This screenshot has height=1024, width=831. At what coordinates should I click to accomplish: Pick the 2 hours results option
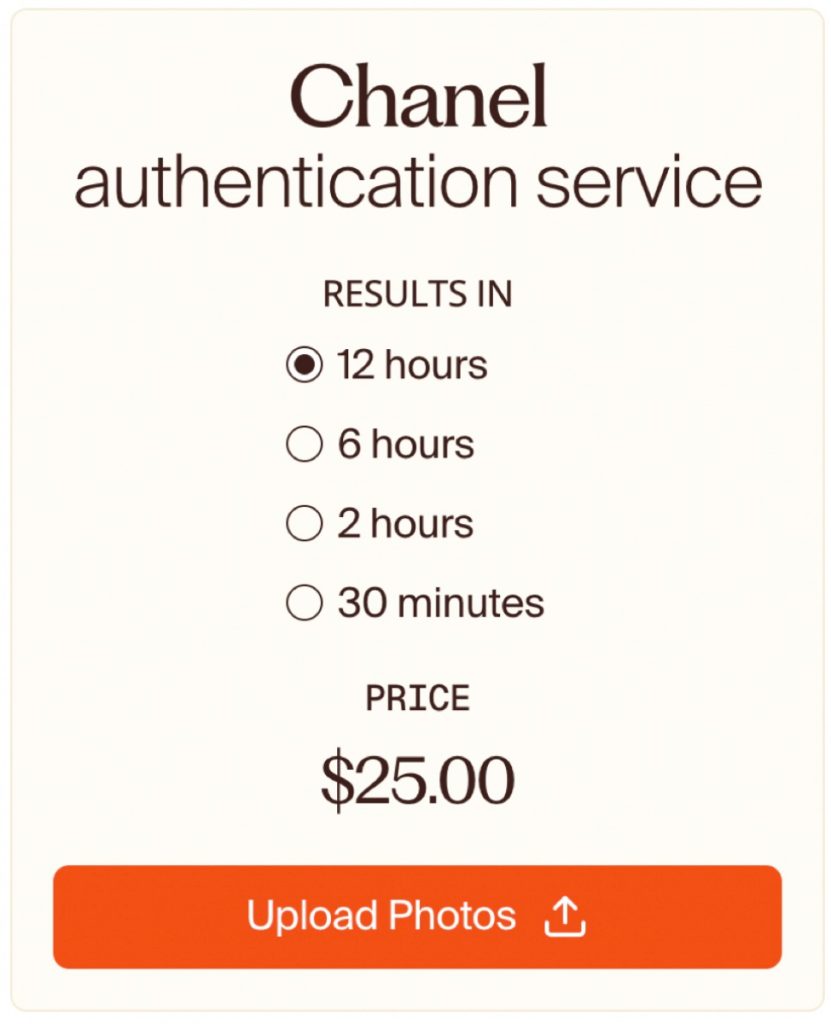click(x=304, y=523)
